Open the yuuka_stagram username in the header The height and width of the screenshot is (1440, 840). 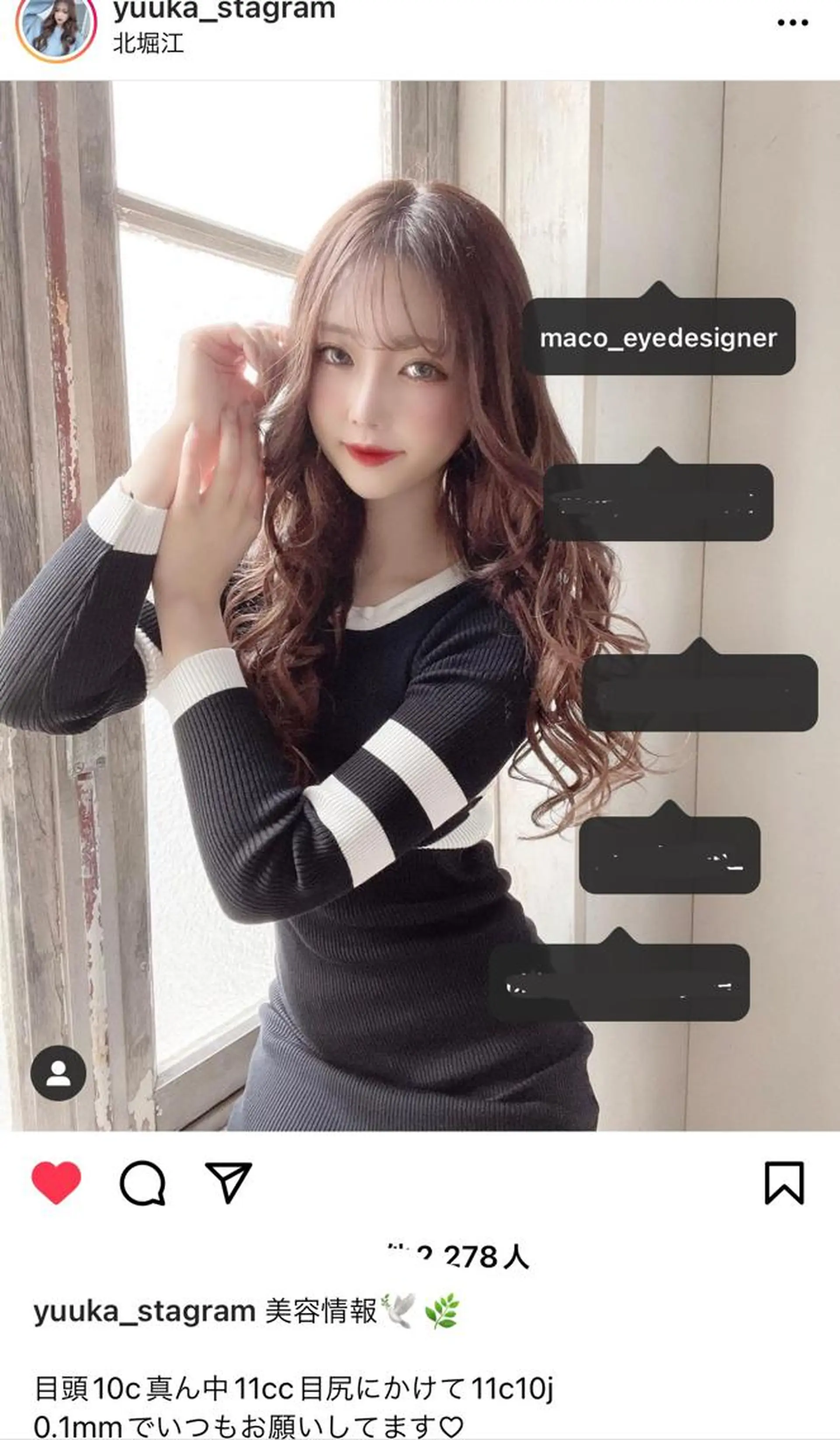(x=224, y=11)
